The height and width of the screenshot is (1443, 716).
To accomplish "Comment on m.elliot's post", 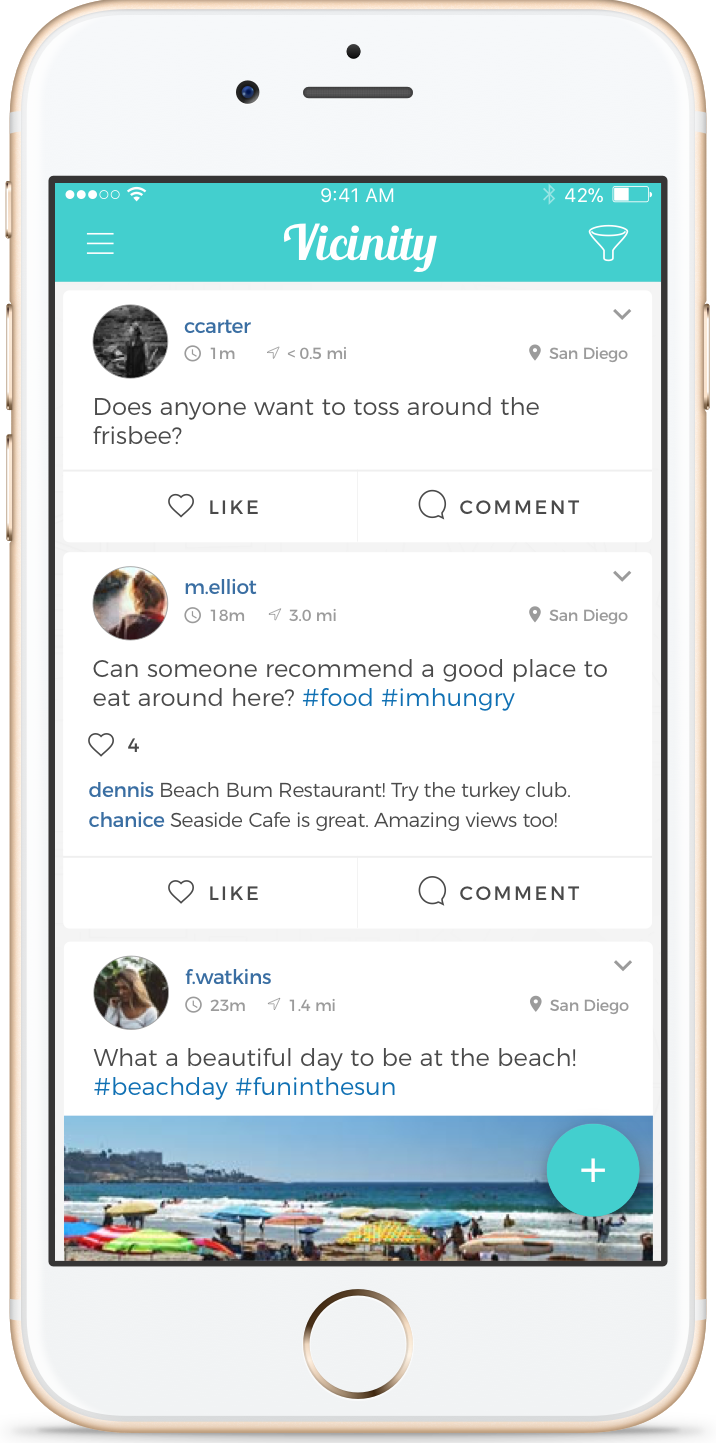I will pyautogui.click(x=505, y=893).
